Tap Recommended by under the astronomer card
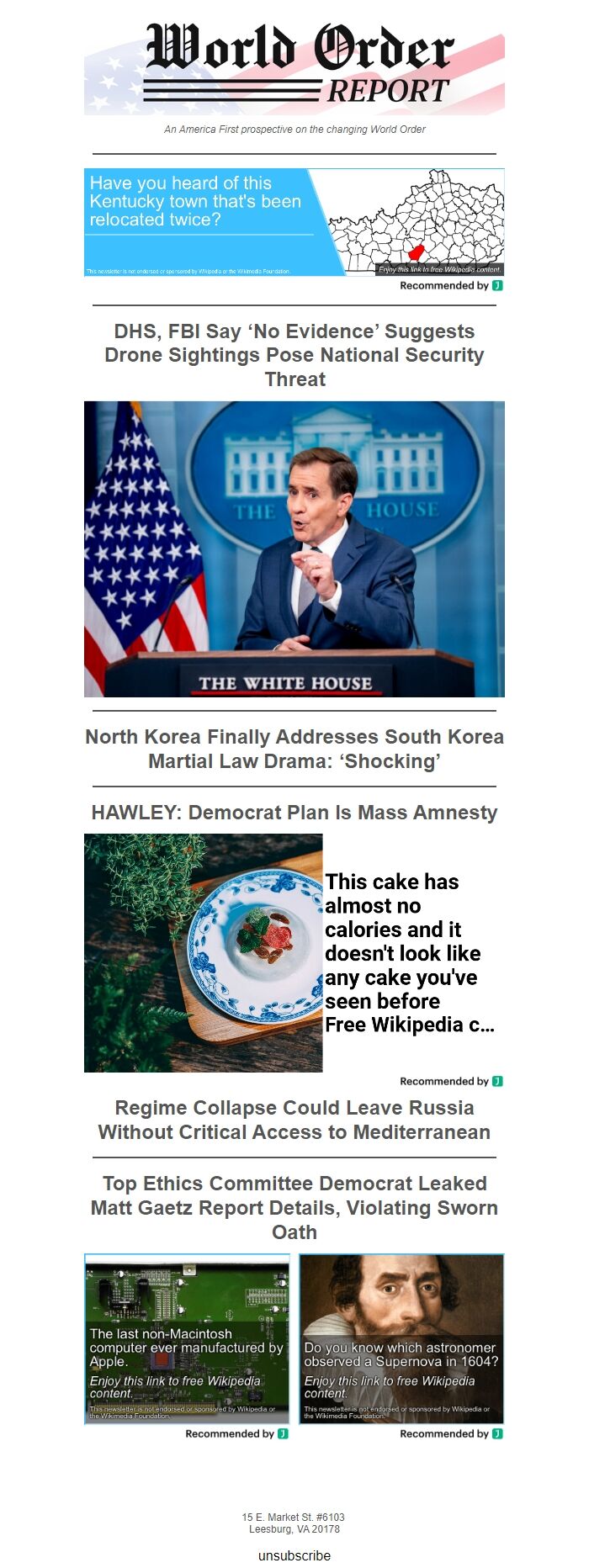The height and width of the screenshot is (1568, 589). point(450,1433)
